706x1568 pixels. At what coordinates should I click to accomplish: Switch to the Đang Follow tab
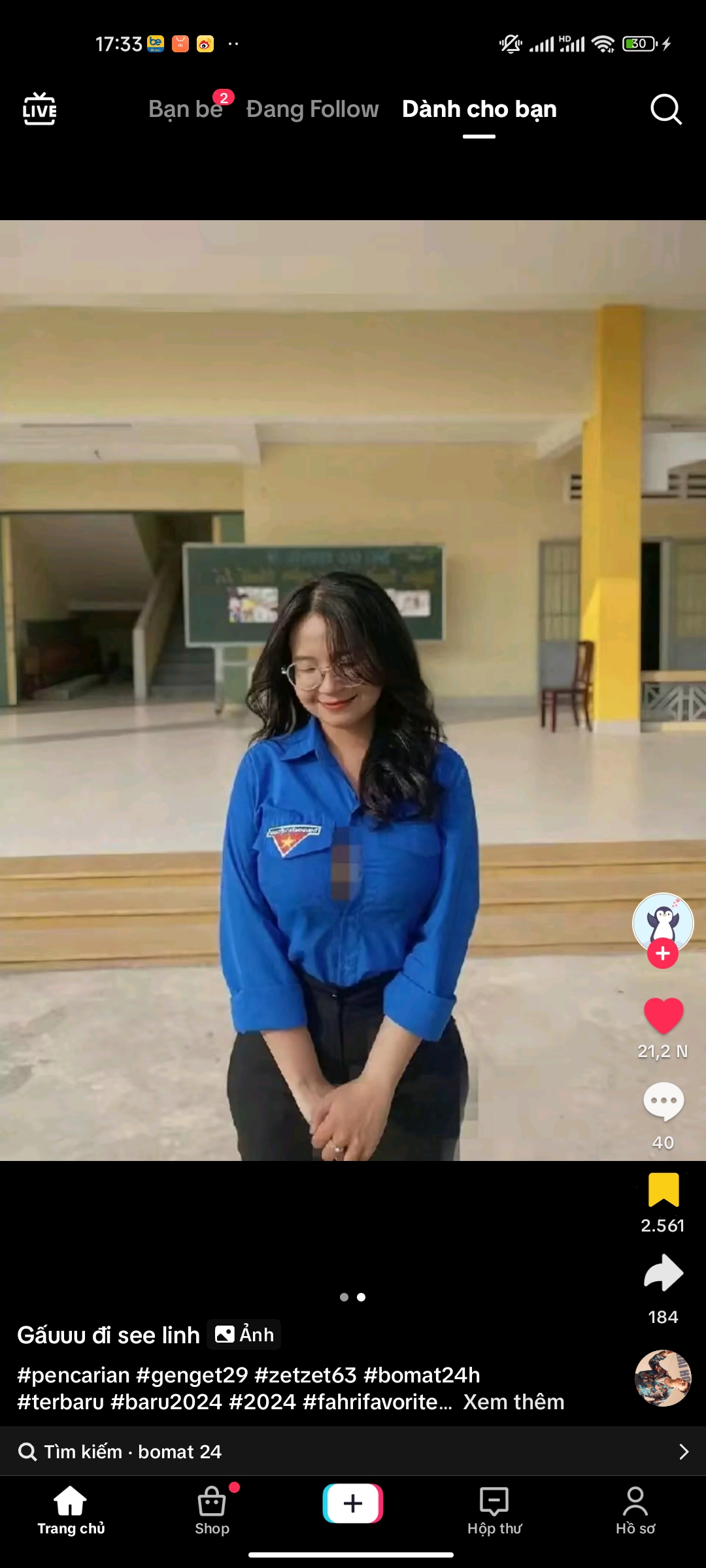click(312, 109)
